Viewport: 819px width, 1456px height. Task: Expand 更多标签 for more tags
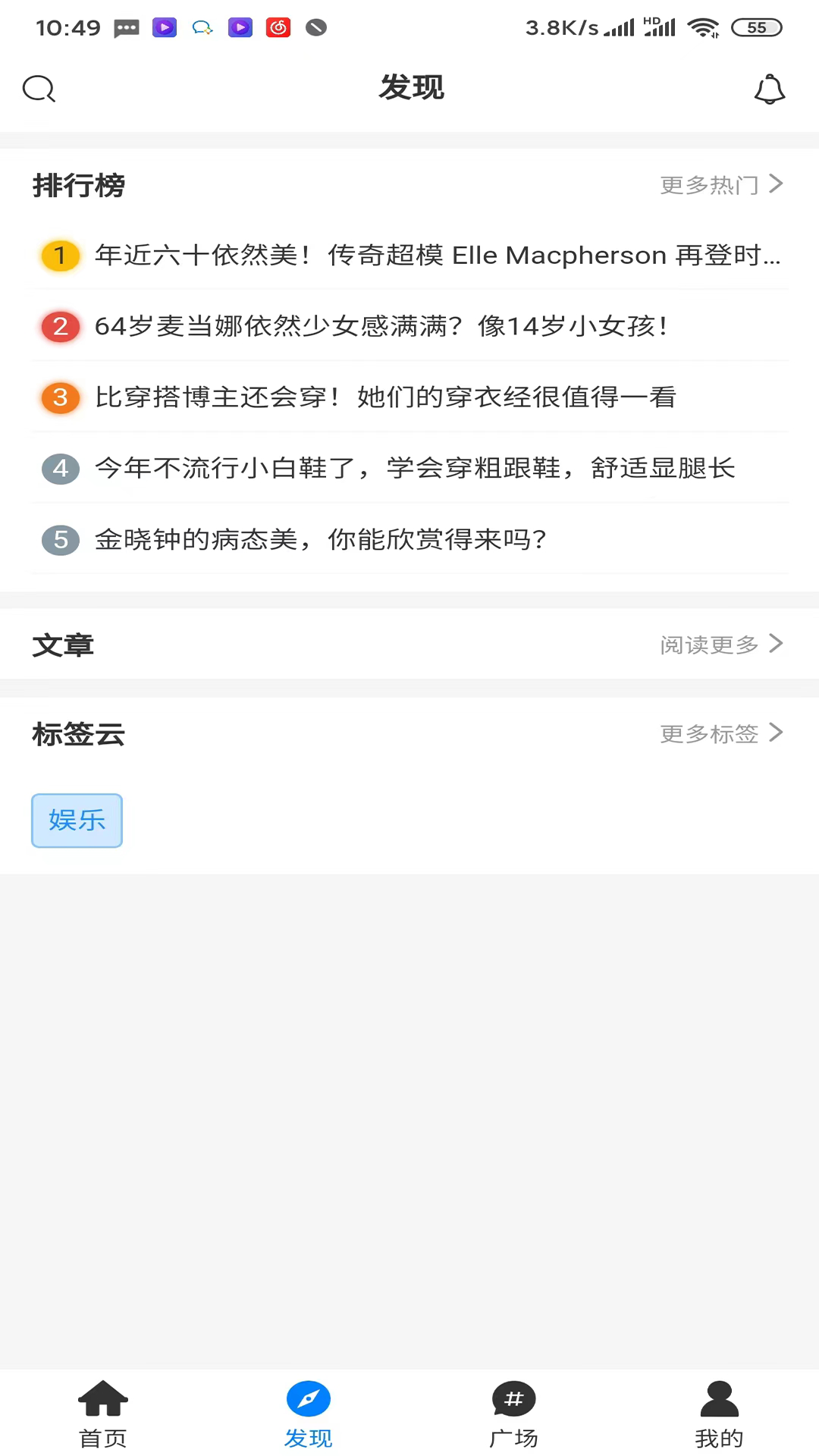point(720,733)
